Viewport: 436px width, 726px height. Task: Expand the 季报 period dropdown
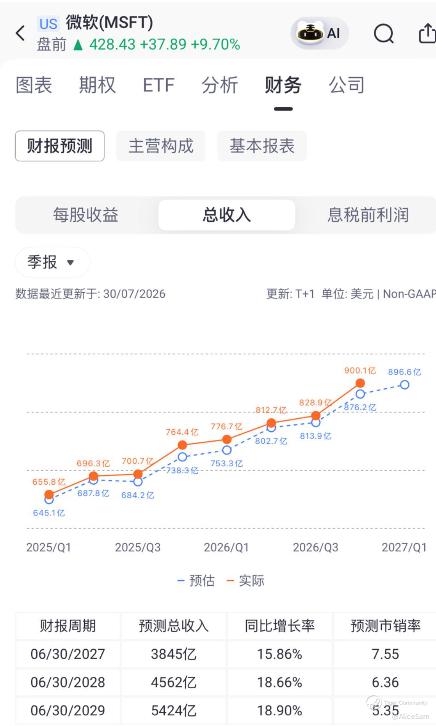coord(51,263)
